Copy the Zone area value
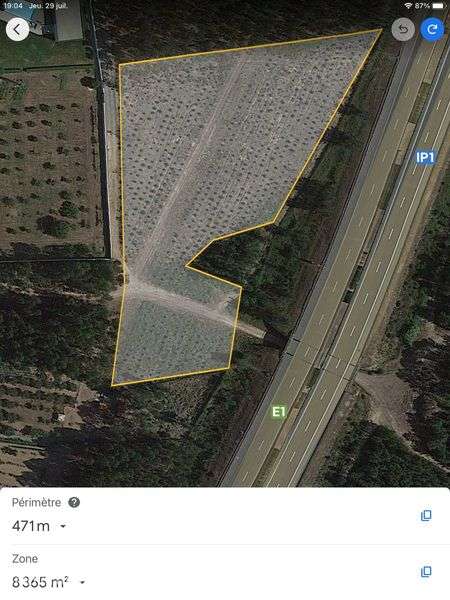 coord(426,572)
